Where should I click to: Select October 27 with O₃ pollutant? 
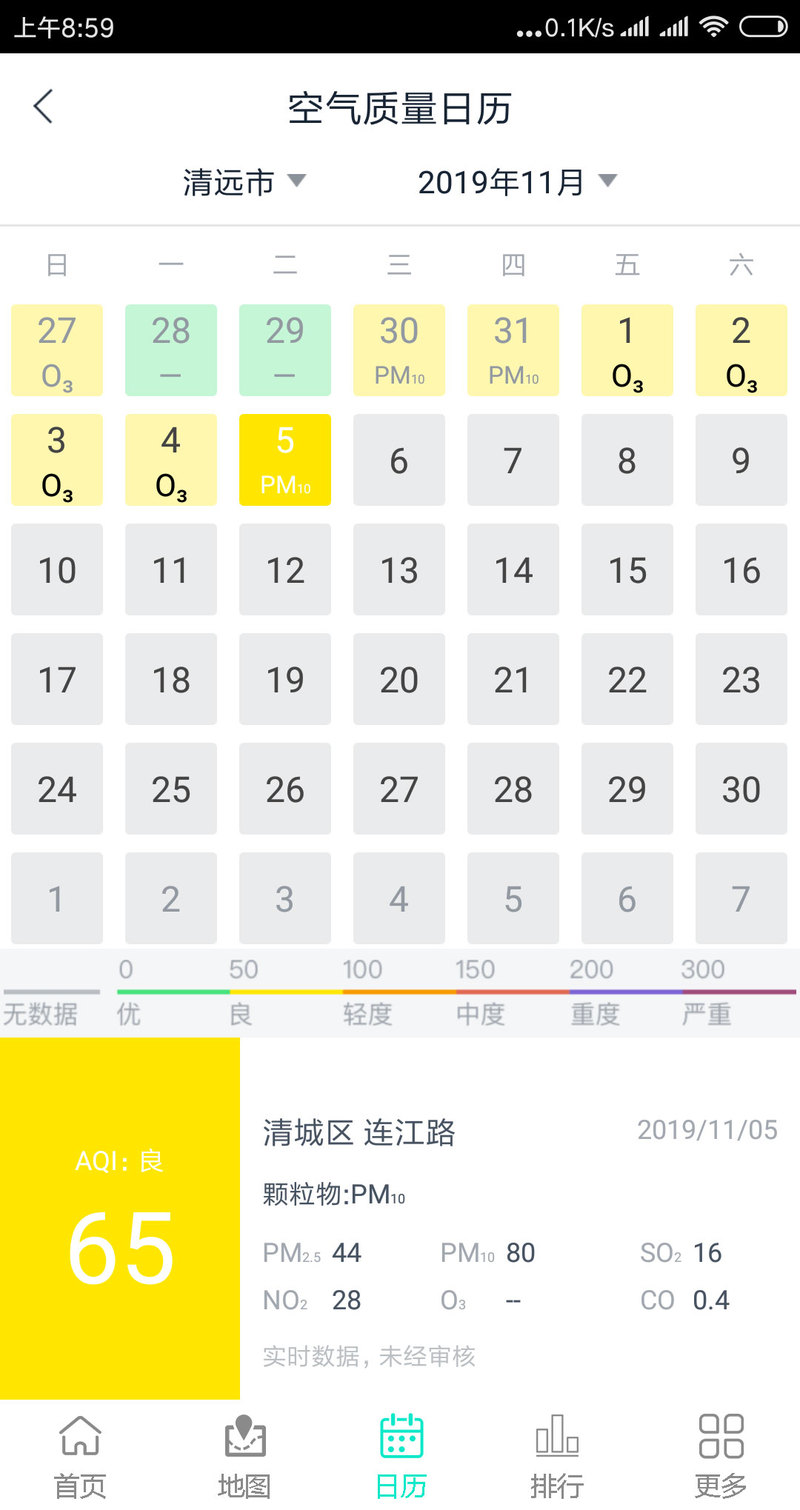(x=57, y=350)
